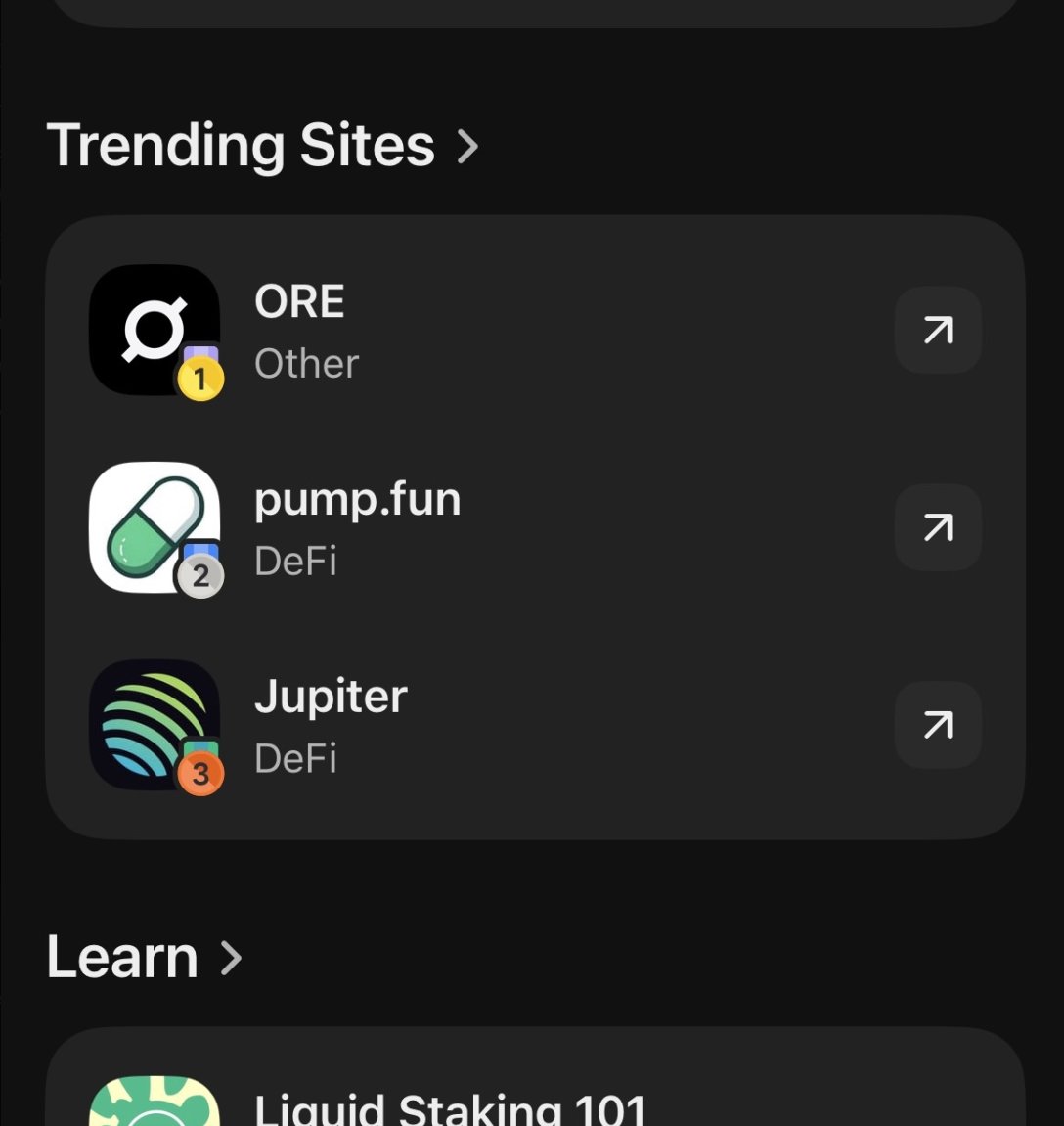Launch Jupiter with its arrow button

(x=938, y=725)
